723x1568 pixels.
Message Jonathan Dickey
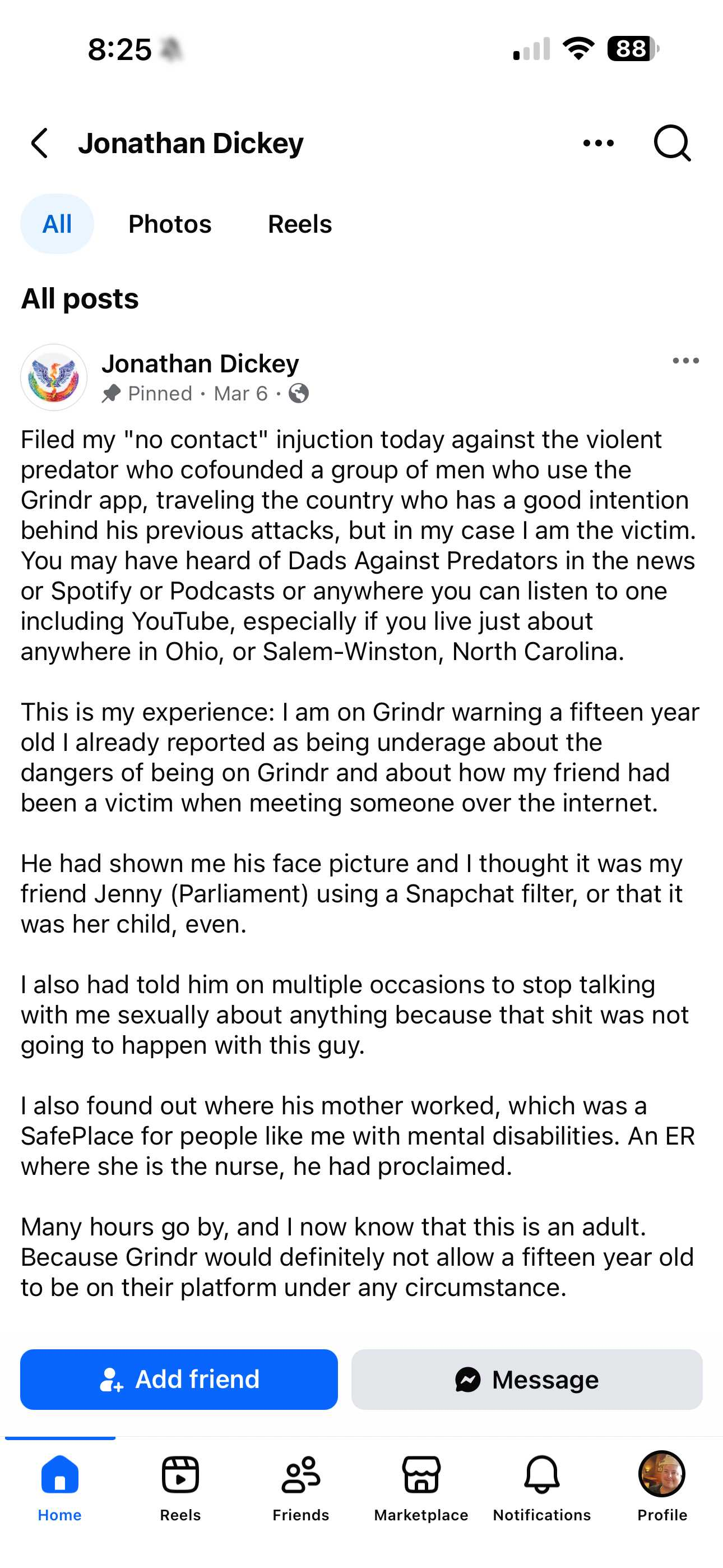coord(526,1380)
